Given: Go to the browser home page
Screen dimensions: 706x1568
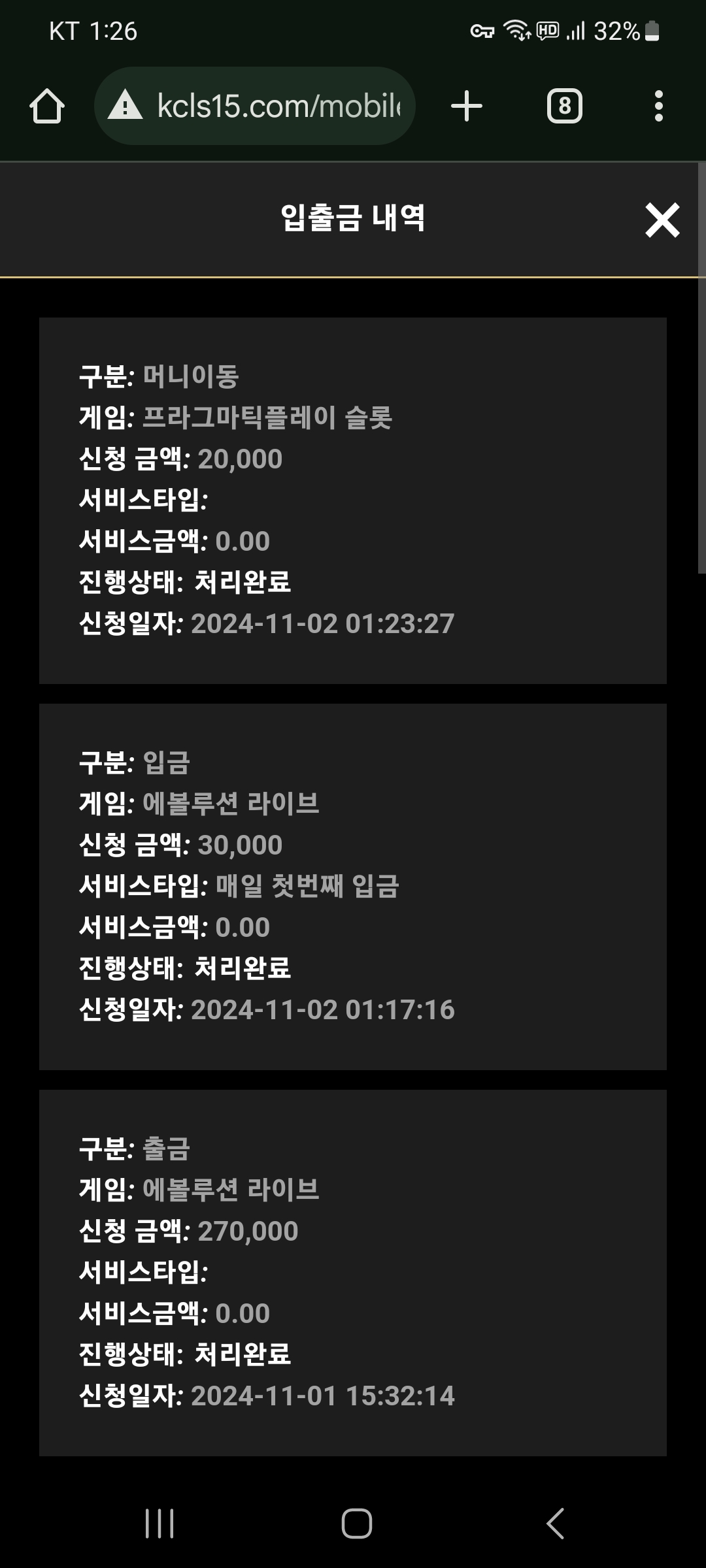Looking at the screenshot, I should tap(47, 106).
